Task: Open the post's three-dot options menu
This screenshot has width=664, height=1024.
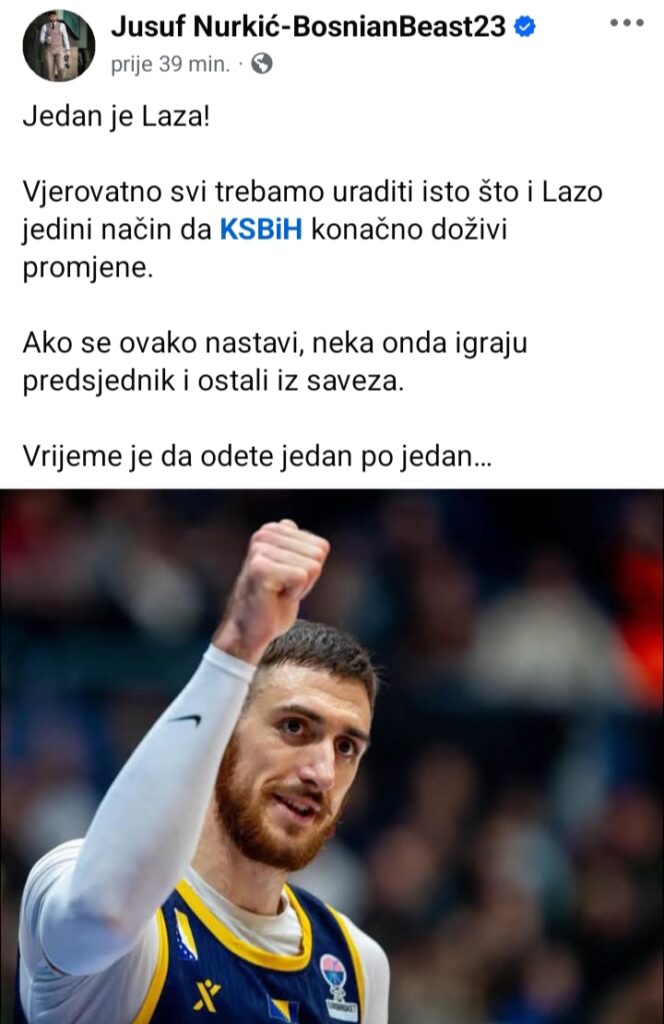Action: (x=628, y=22)
